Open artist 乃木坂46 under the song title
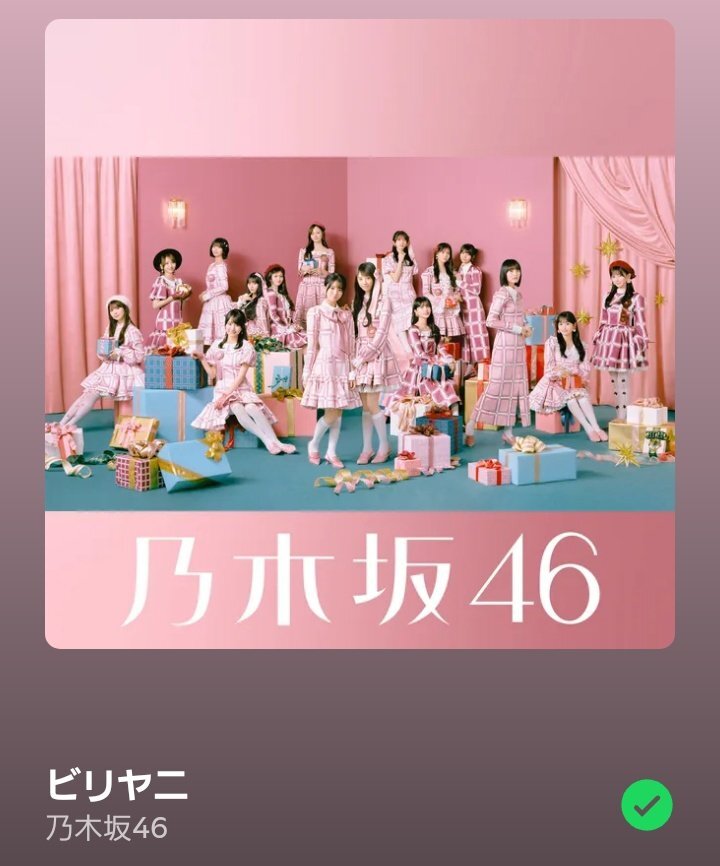 [106, 829]
